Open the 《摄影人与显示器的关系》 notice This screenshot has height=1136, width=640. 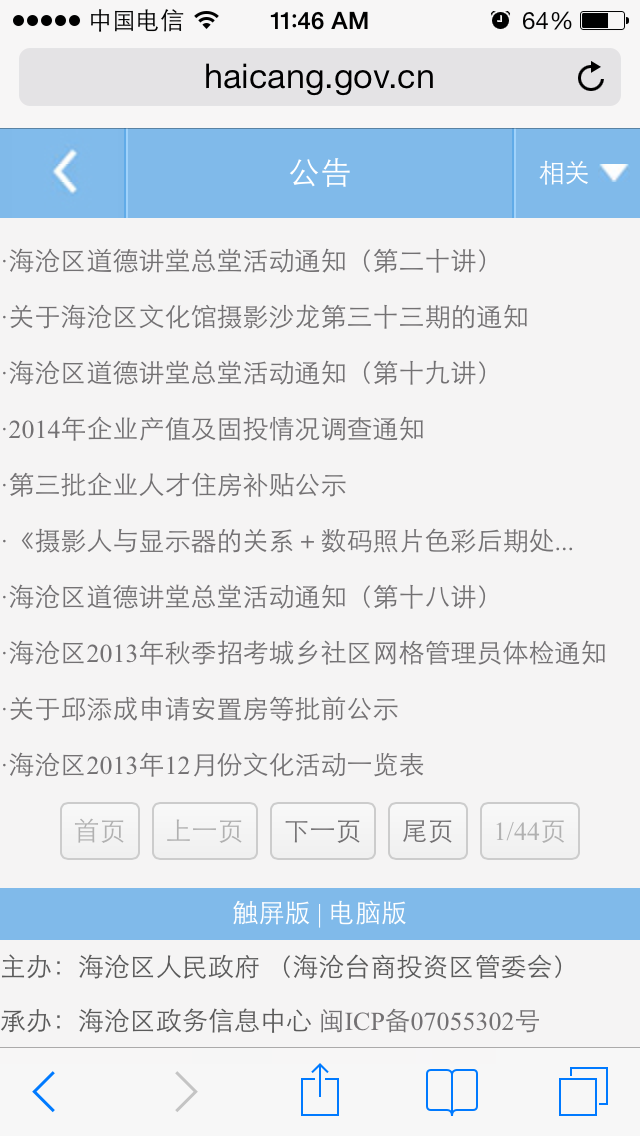pyautogui.click(x=290, y=542)
